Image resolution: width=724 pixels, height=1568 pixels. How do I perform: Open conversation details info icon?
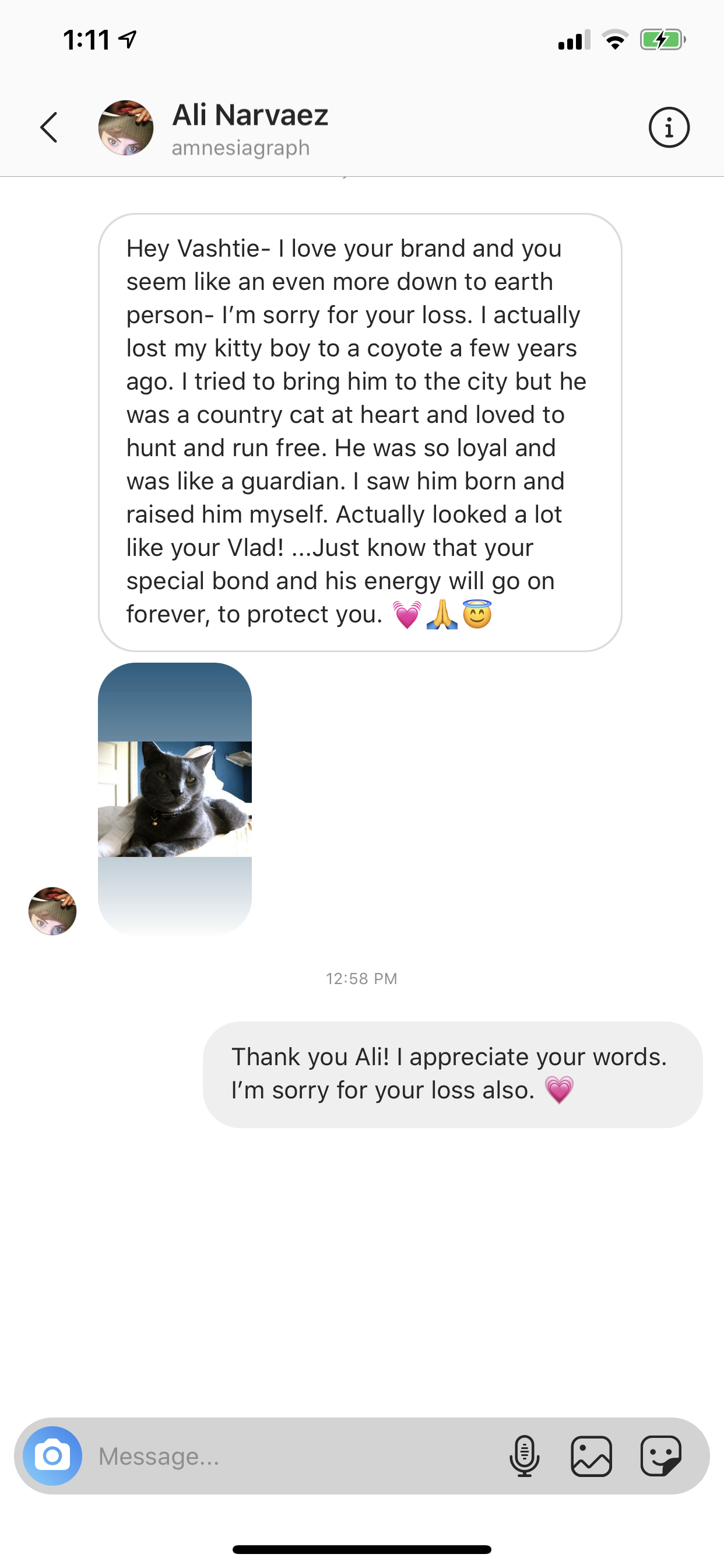[x=669, y=128]
